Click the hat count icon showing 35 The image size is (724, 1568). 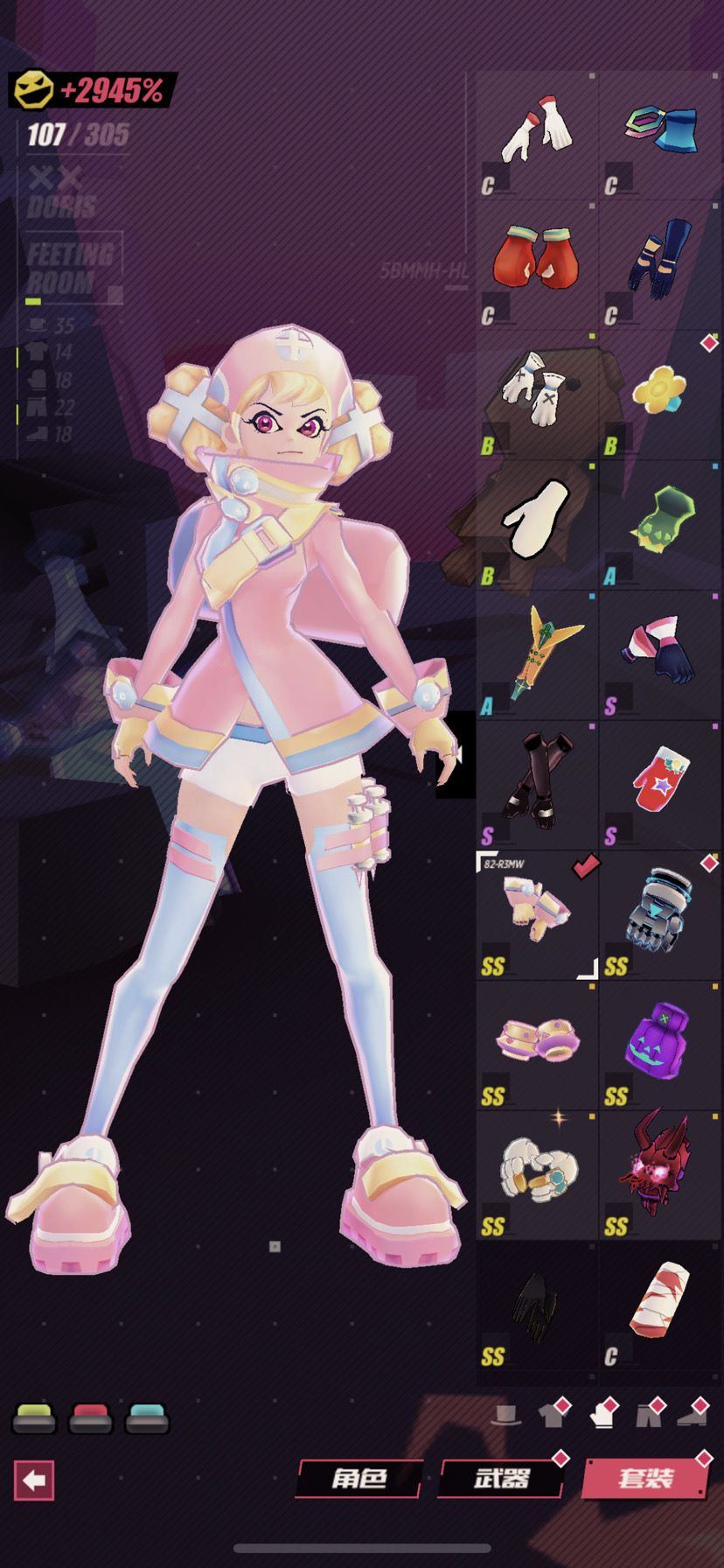tap(35, 325)
